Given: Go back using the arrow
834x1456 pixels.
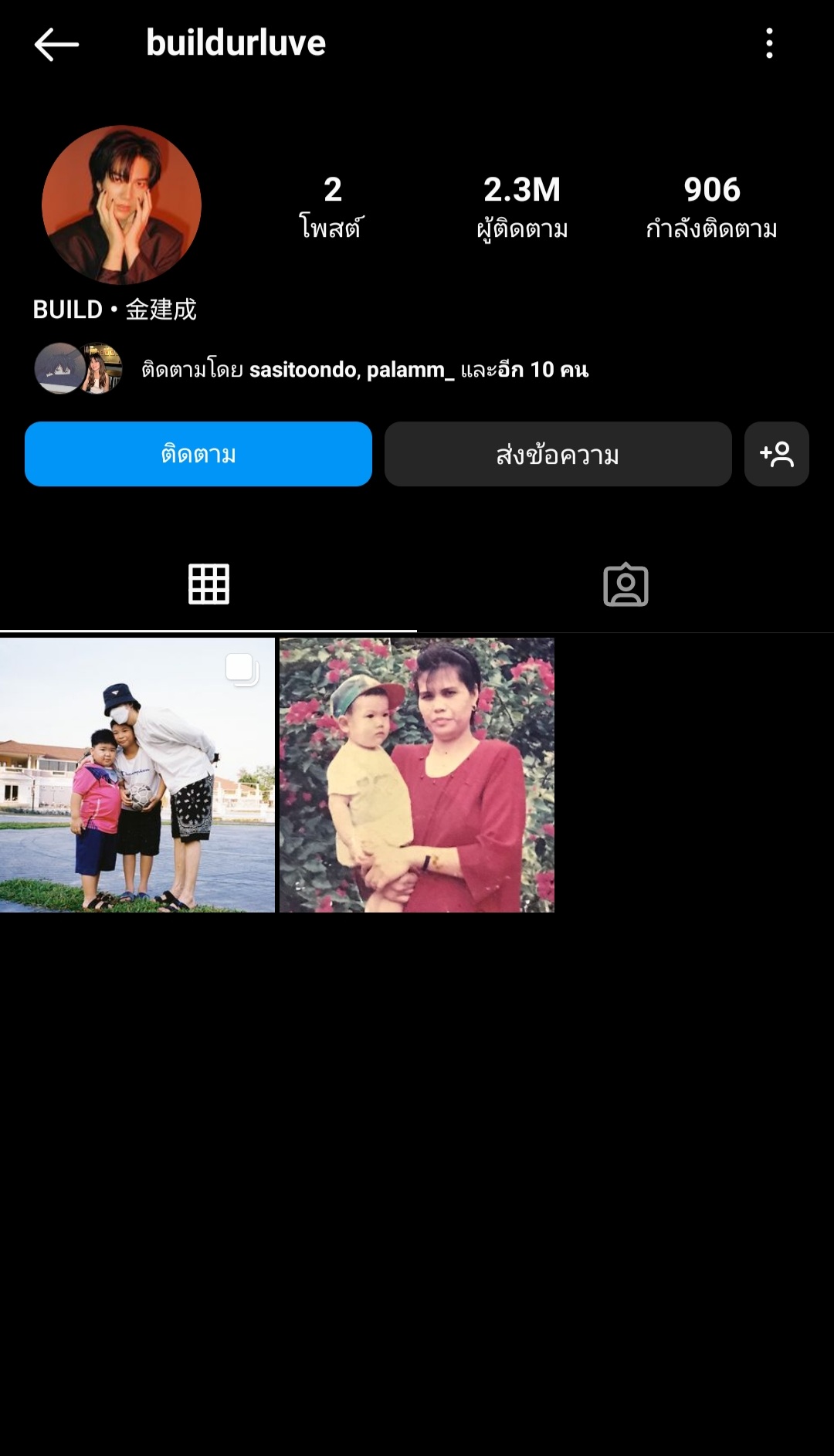Looking at the screenshot, I should [56, 44].
